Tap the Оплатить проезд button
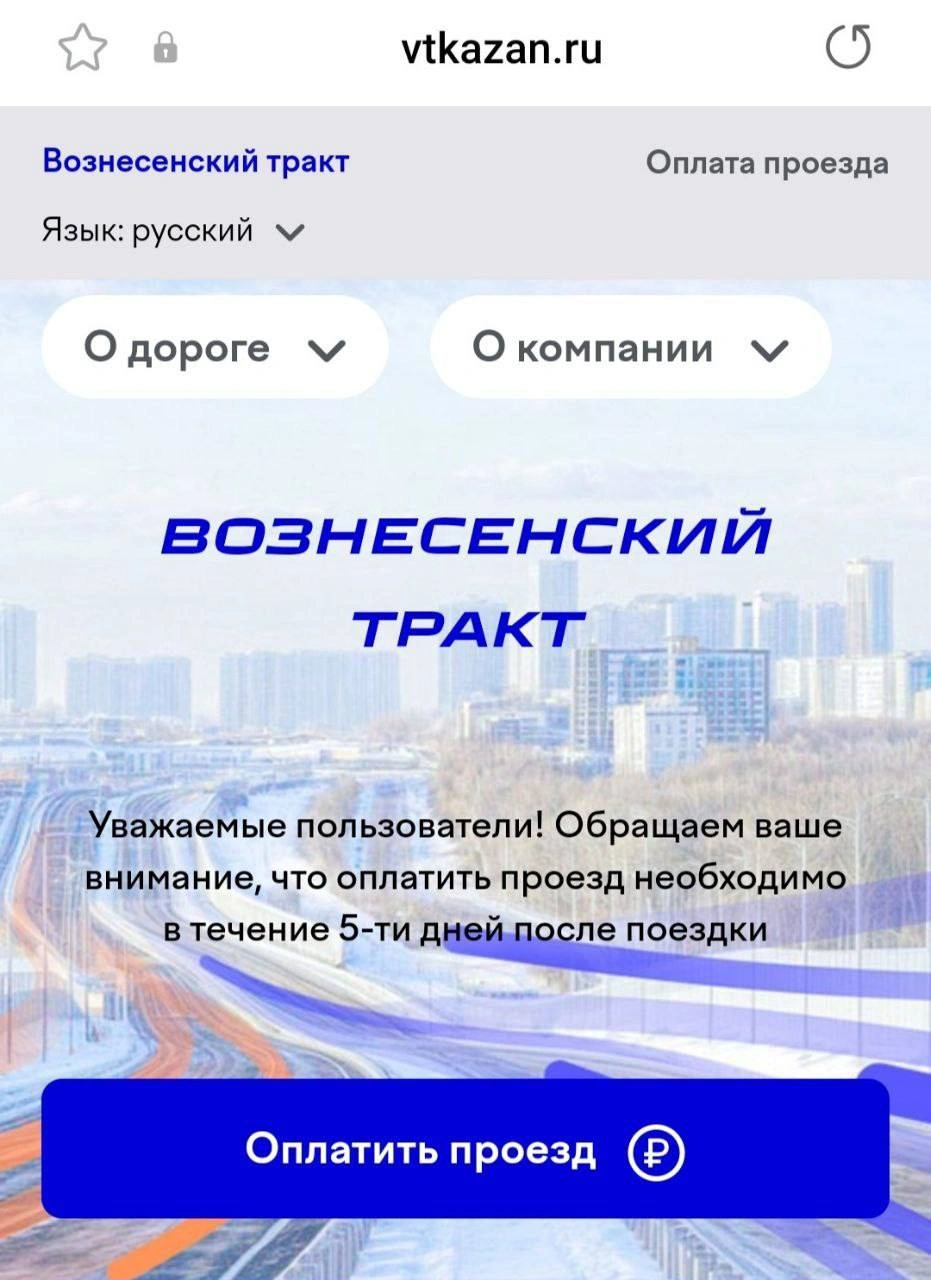Screen dimensions: 931x1280 coord(465,1148)
